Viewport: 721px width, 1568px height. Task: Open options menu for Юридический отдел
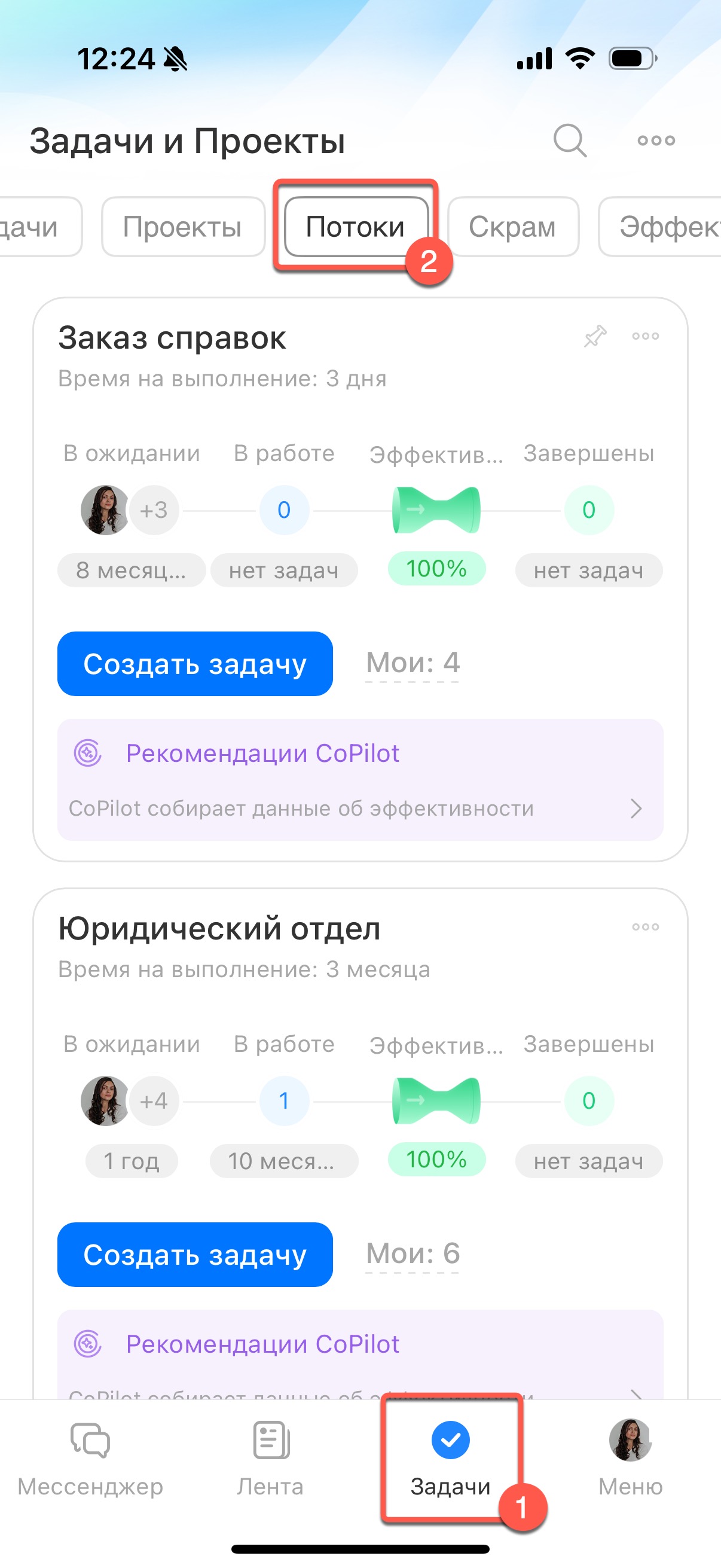coord(645,927)
